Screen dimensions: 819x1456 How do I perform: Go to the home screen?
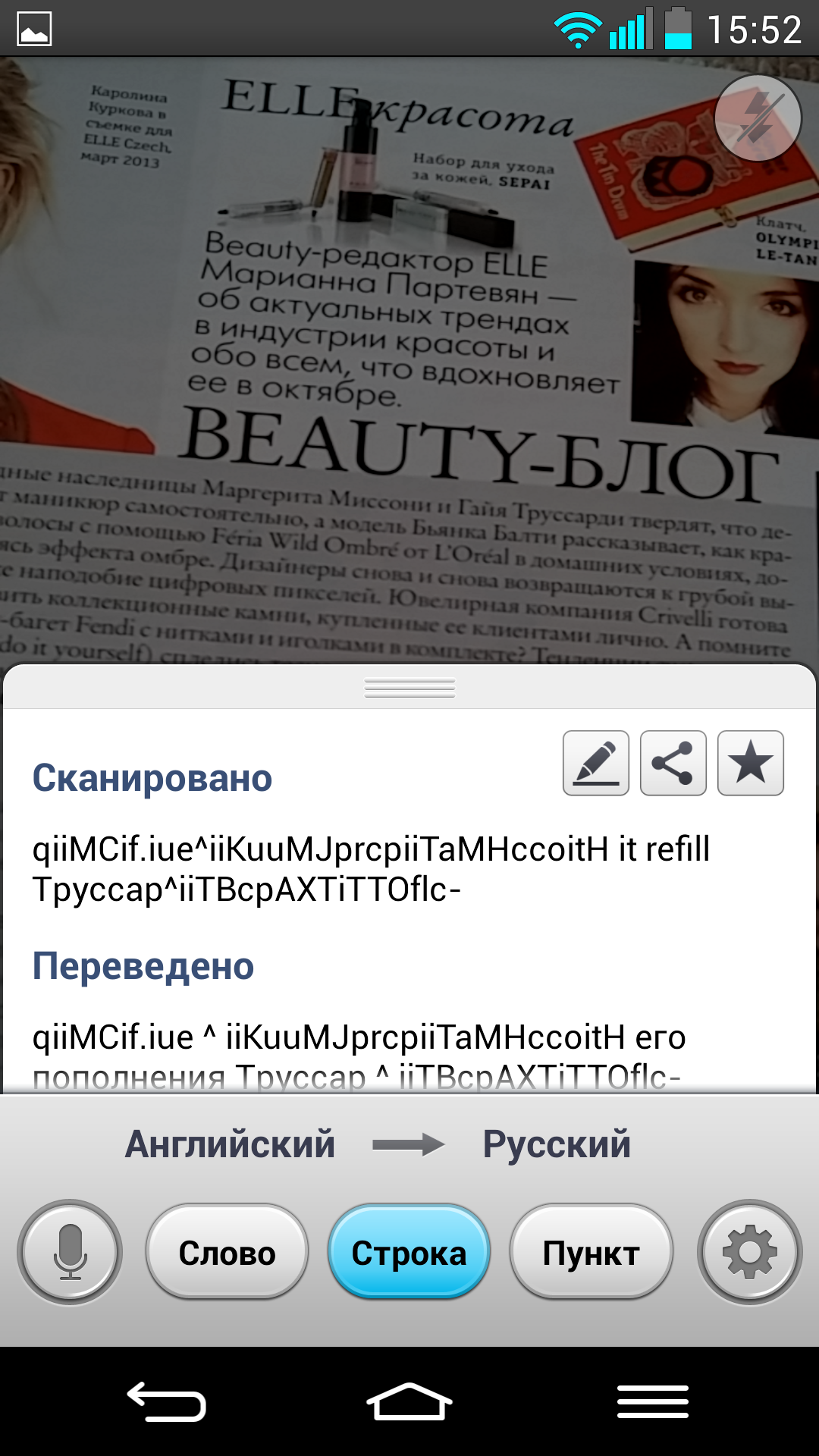coord(409,1401)
